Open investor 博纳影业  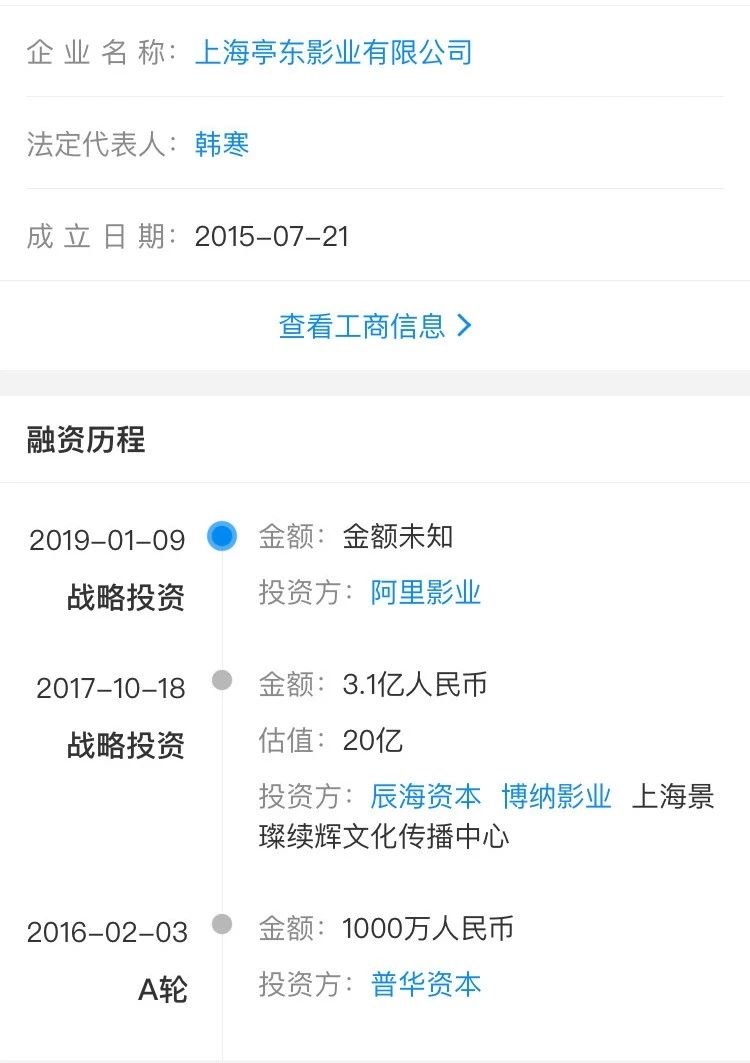point(556,796)
